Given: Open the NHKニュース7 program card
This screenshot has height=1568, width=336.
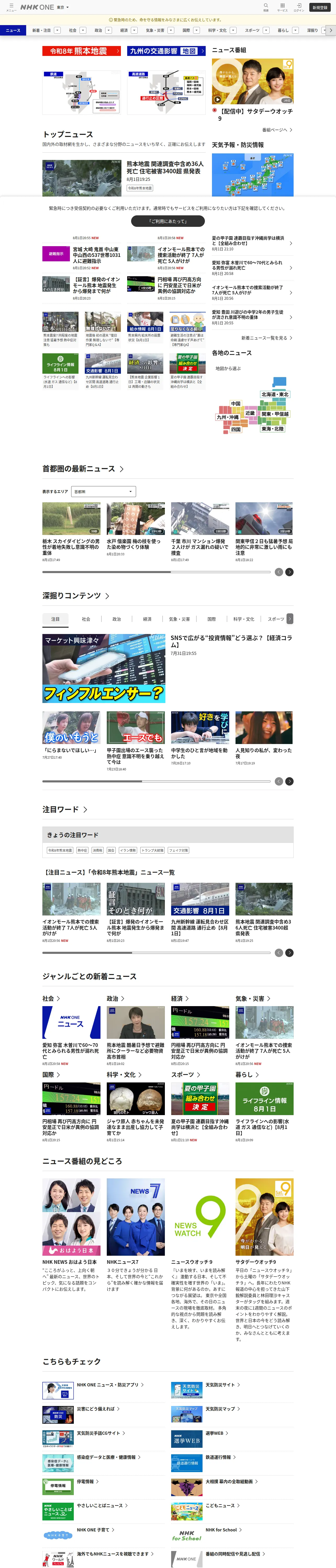Looking at the screenshot, I should [135, 1235].
